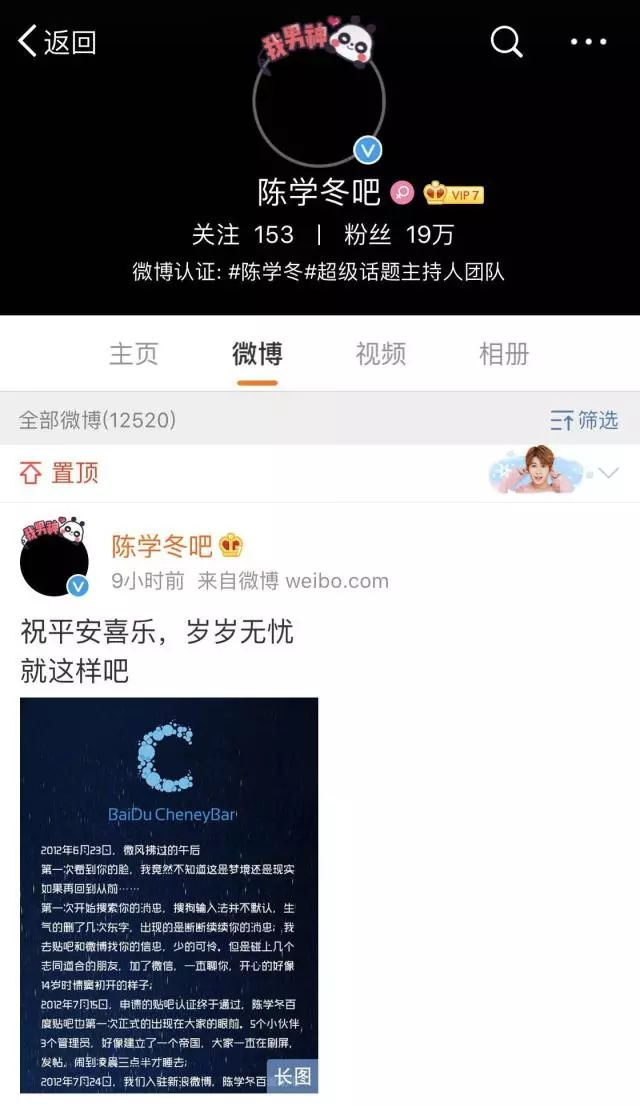Tap the 关注 153 following count

pos(243,234)
